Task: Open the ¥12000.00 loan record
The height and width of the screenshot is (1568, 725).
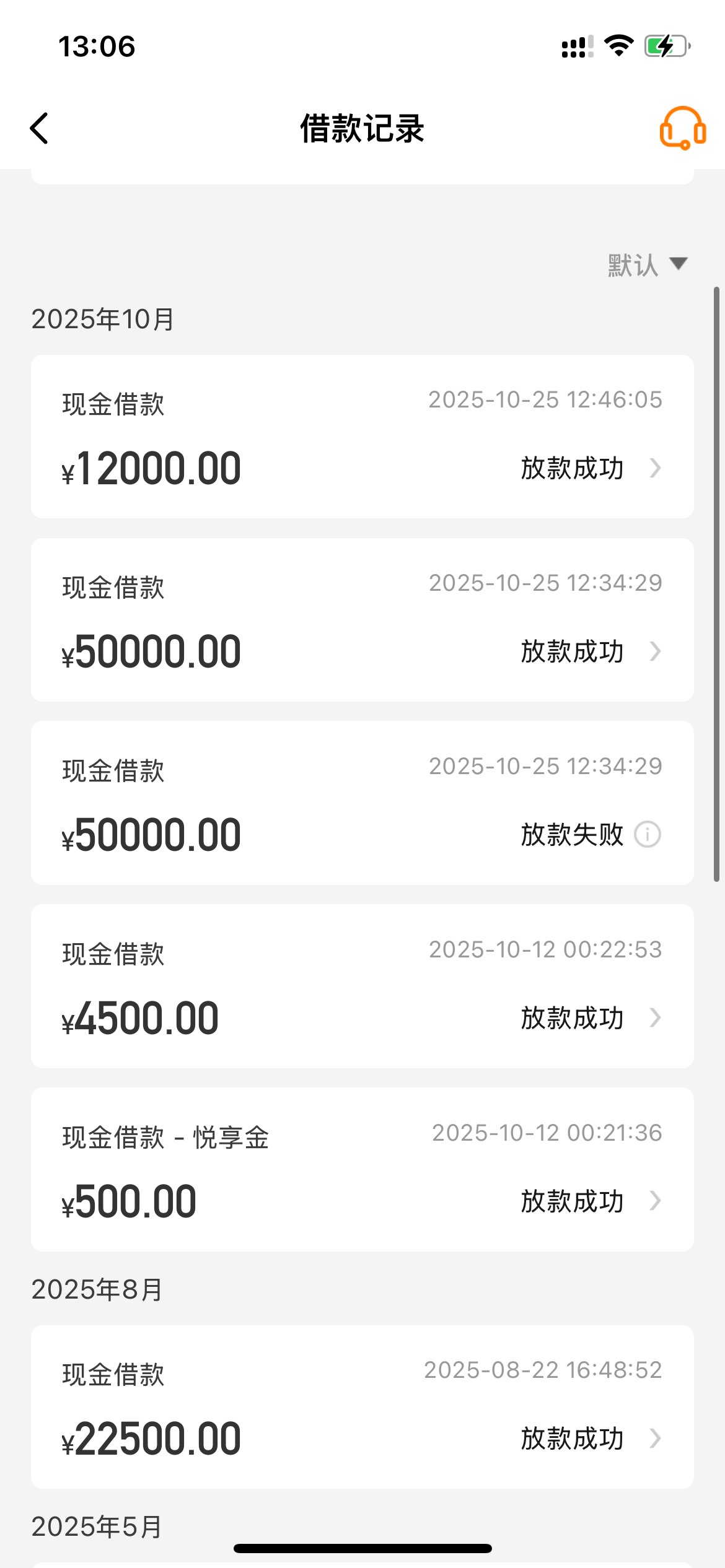Action: (x=362, y=437)
